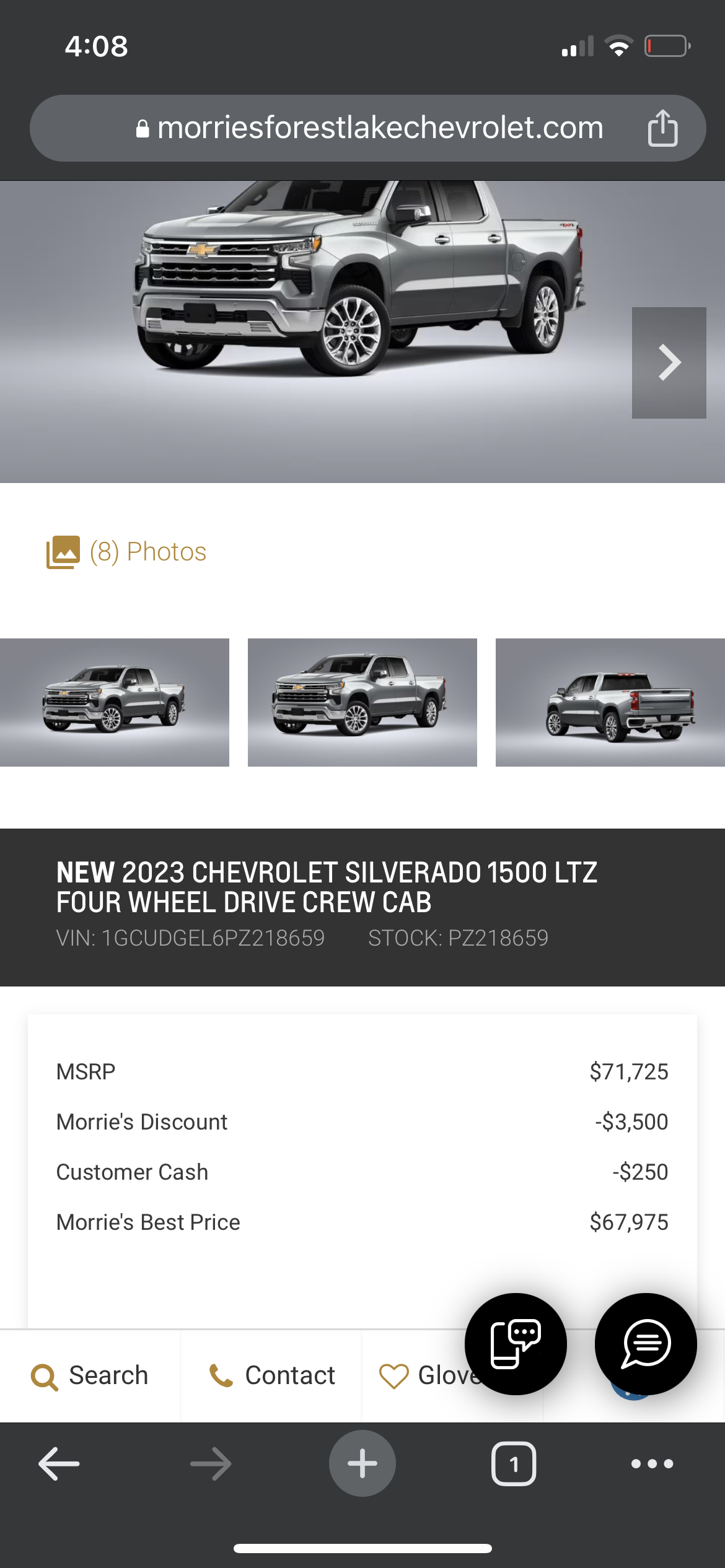Open Search in the bottom bar
The width and height of the screenshot is (725, 1568).
click(90, 1375)
